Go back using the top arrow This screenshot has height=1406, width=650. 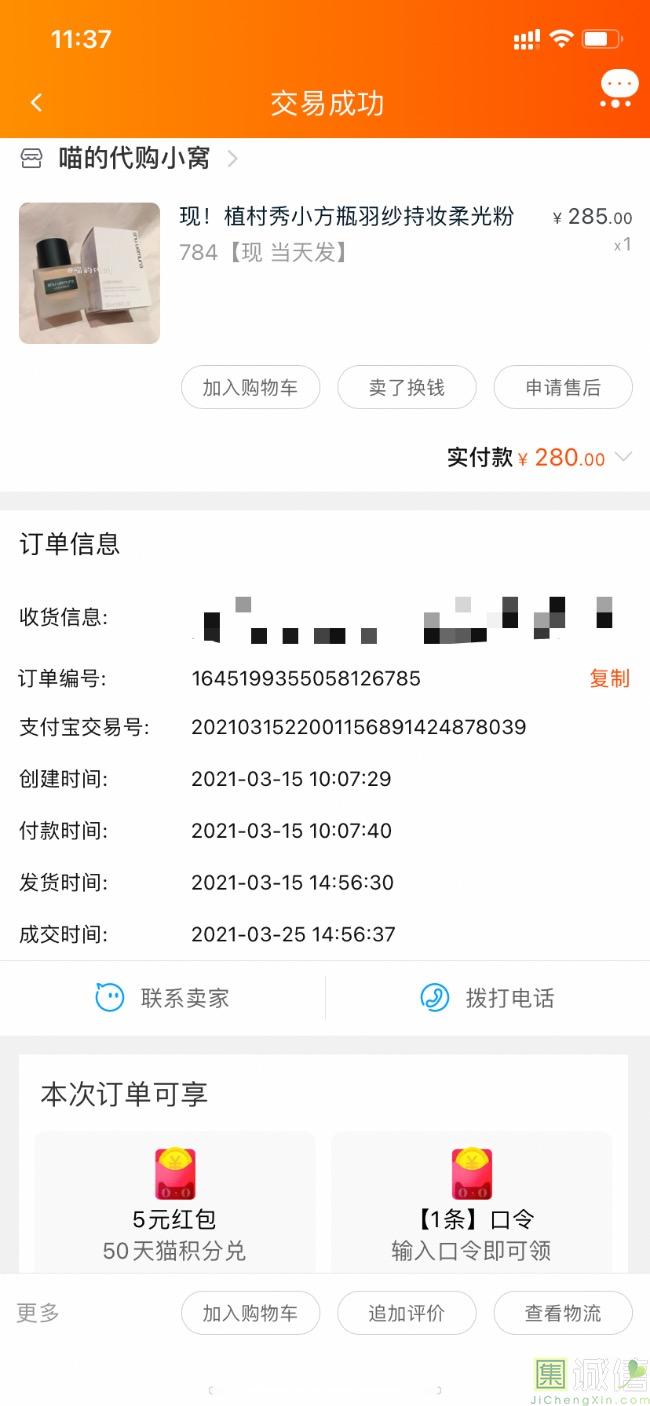coord(37,102)
